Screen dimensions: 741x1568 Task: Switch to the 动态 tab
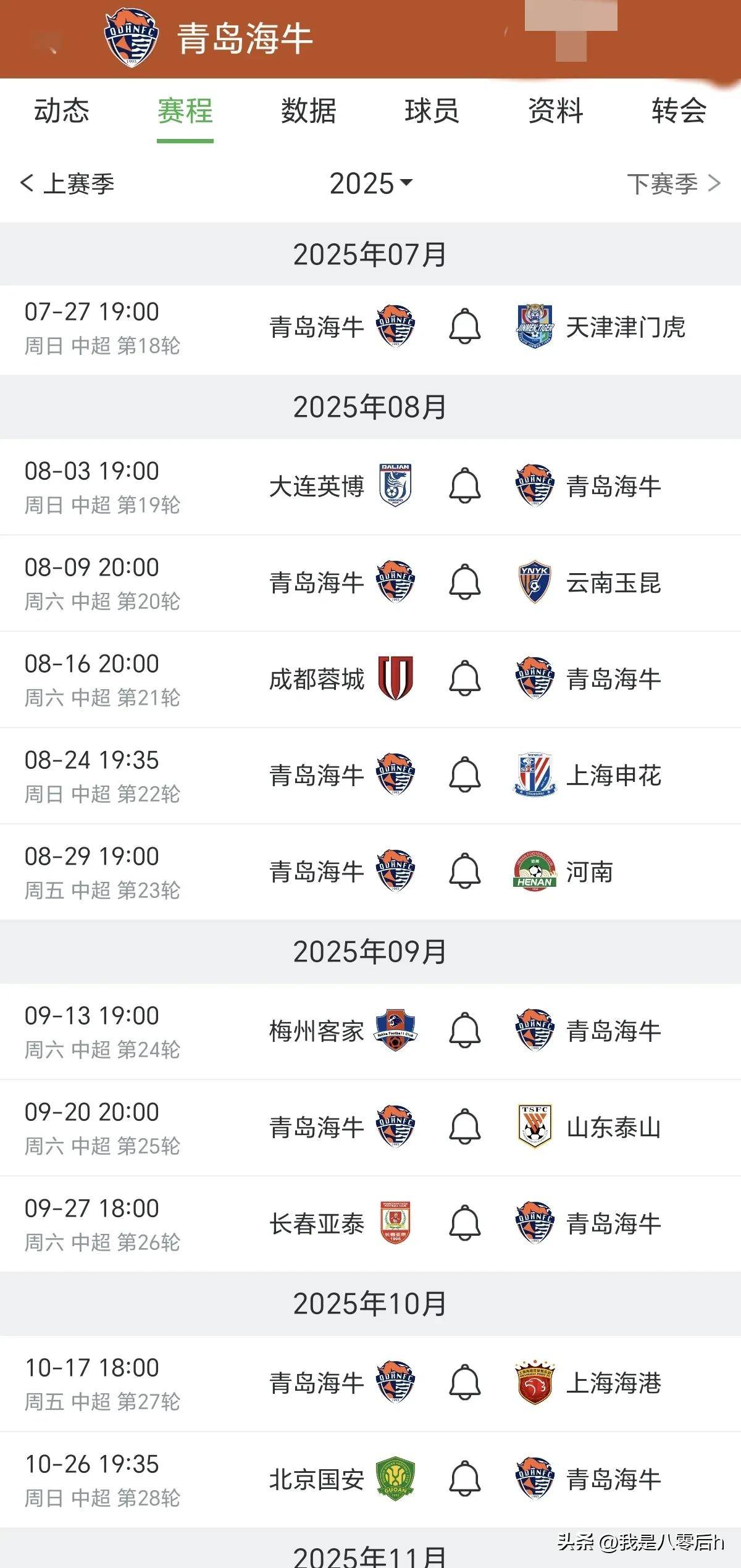[62, 111]
